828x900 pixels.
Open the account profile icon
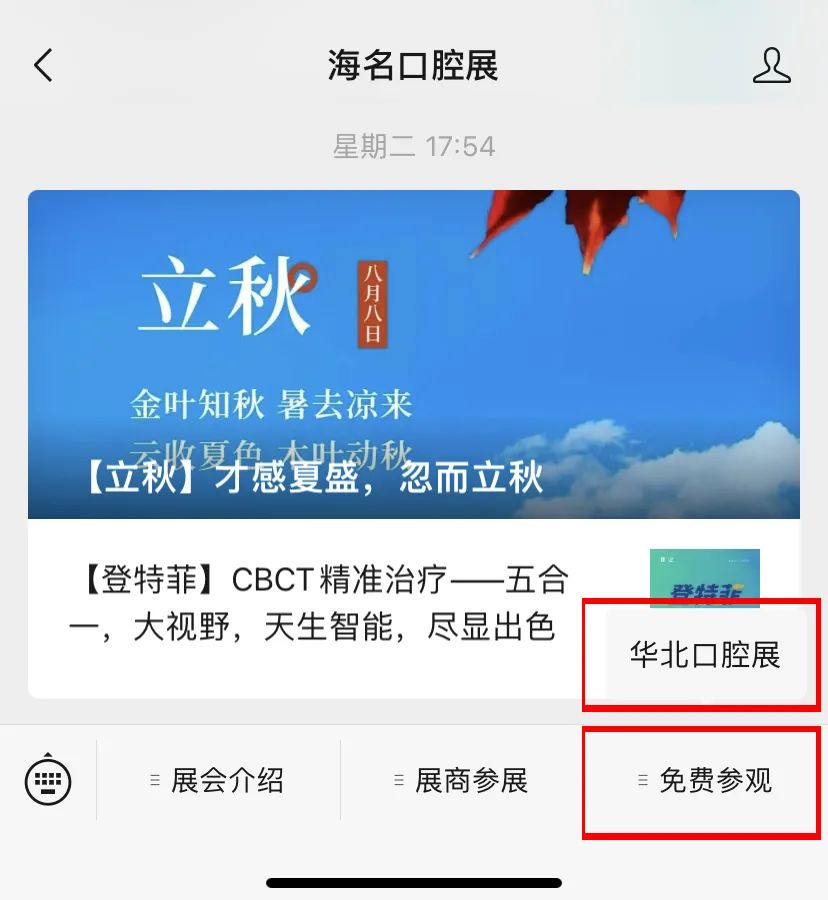point(771,66)
